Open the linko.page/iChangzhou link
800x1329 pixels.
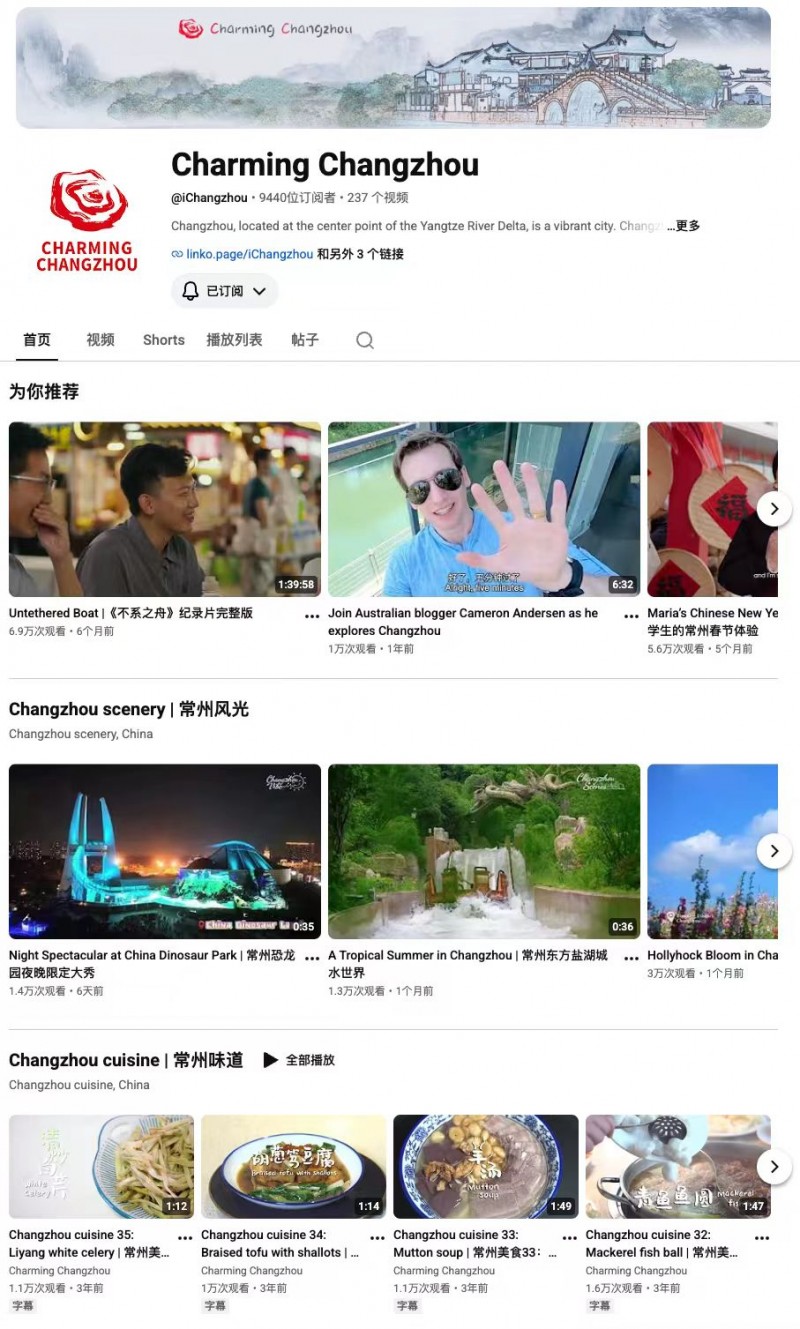(249, 254)
